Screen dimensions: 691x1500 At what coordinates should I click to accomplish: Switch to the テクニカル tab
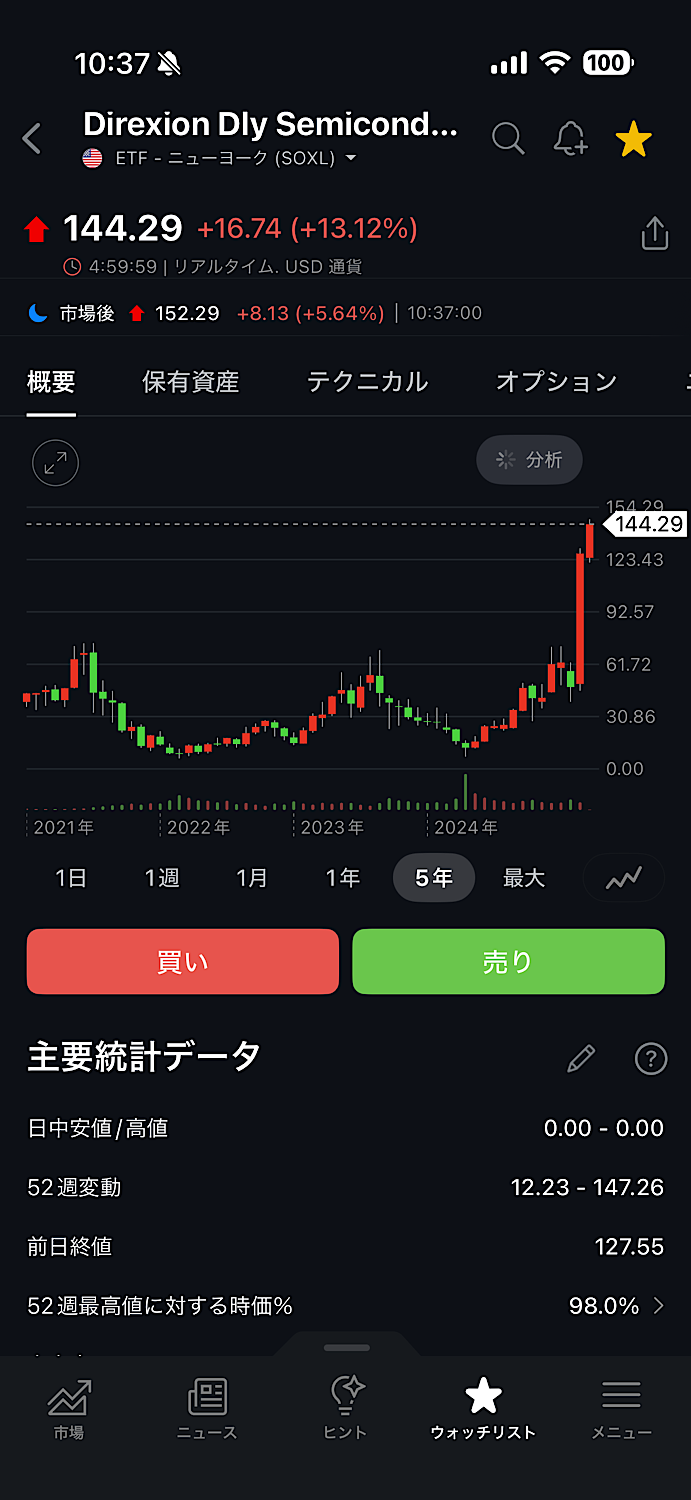(x=367, y=381)
